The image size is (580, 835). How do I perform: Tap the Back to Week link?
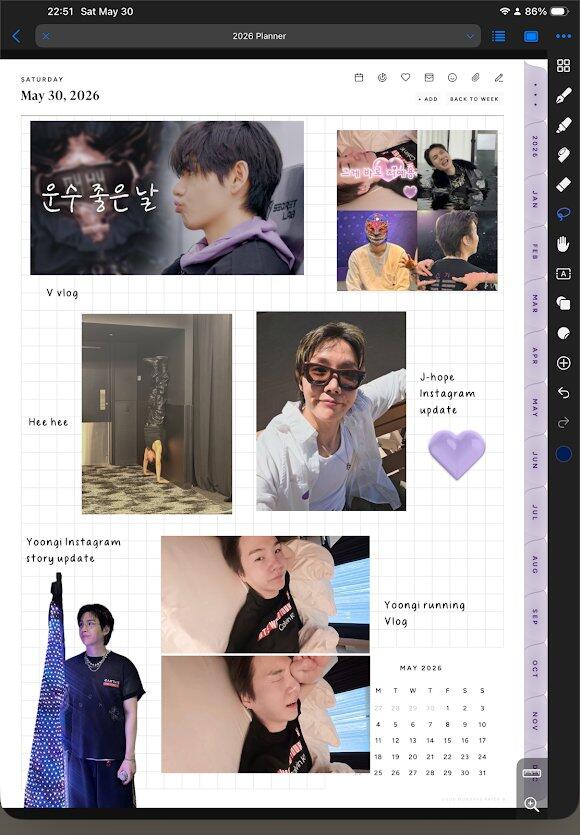tap(474, 99)
